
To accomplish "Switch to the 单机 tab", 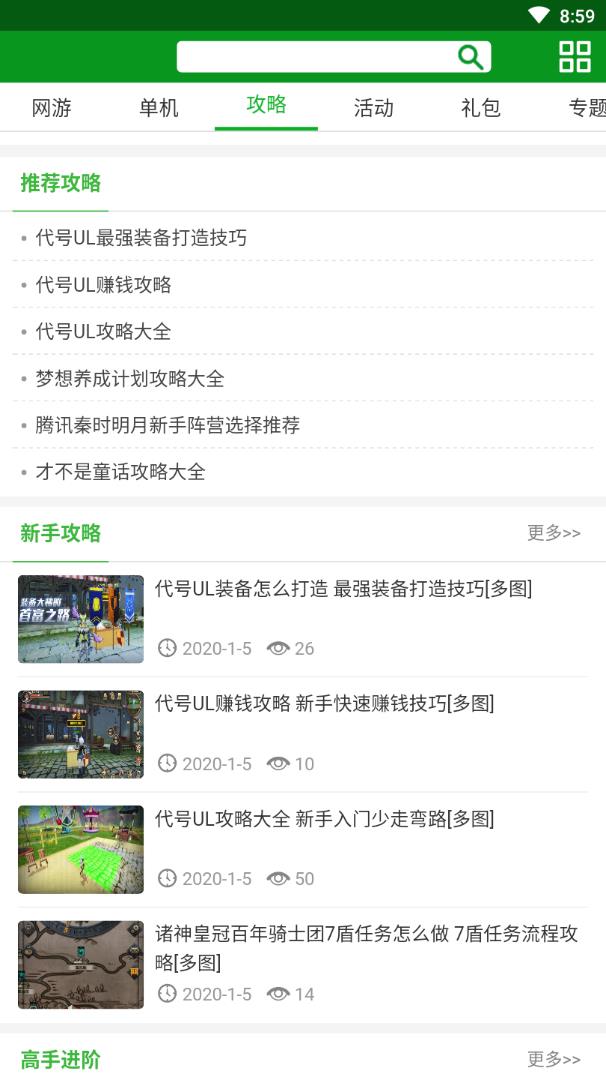I will 159,108.
